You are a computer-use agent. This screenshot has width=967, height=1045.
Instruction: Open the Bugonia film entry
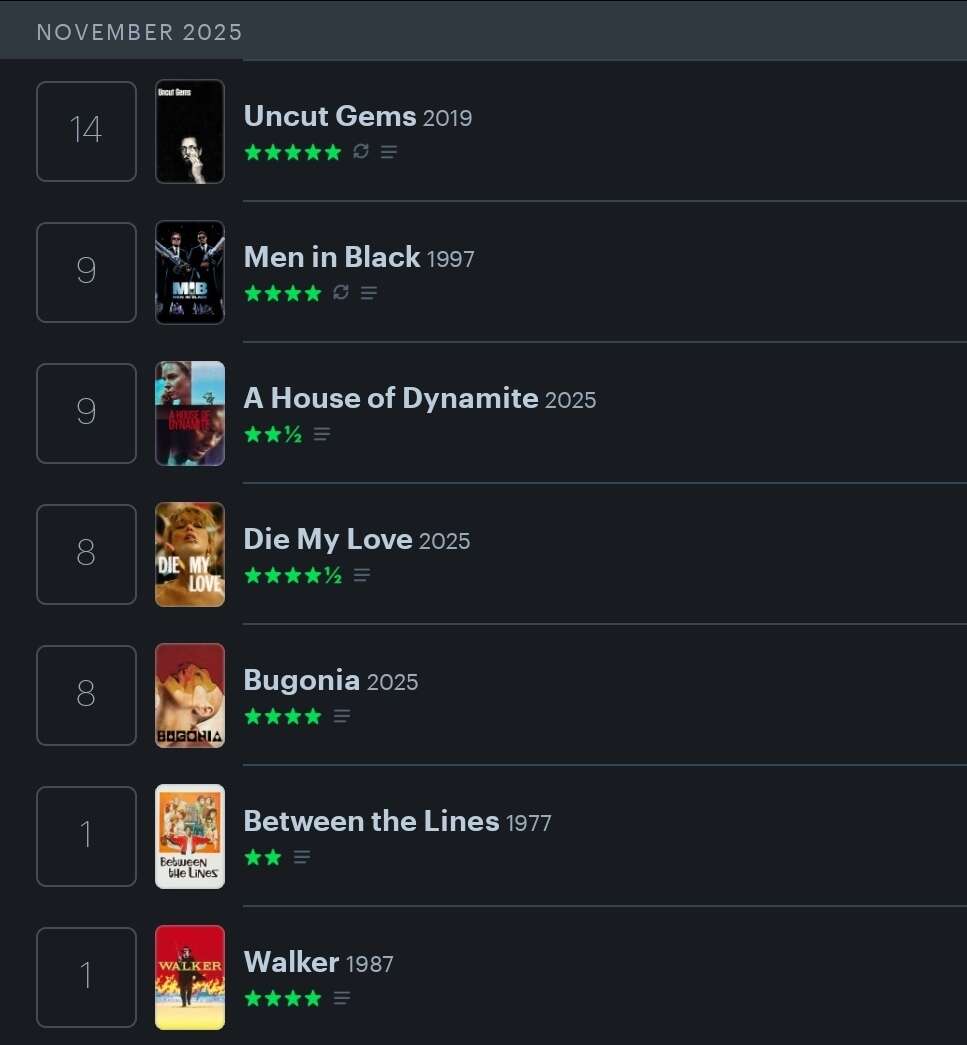(x=301, y=681)
